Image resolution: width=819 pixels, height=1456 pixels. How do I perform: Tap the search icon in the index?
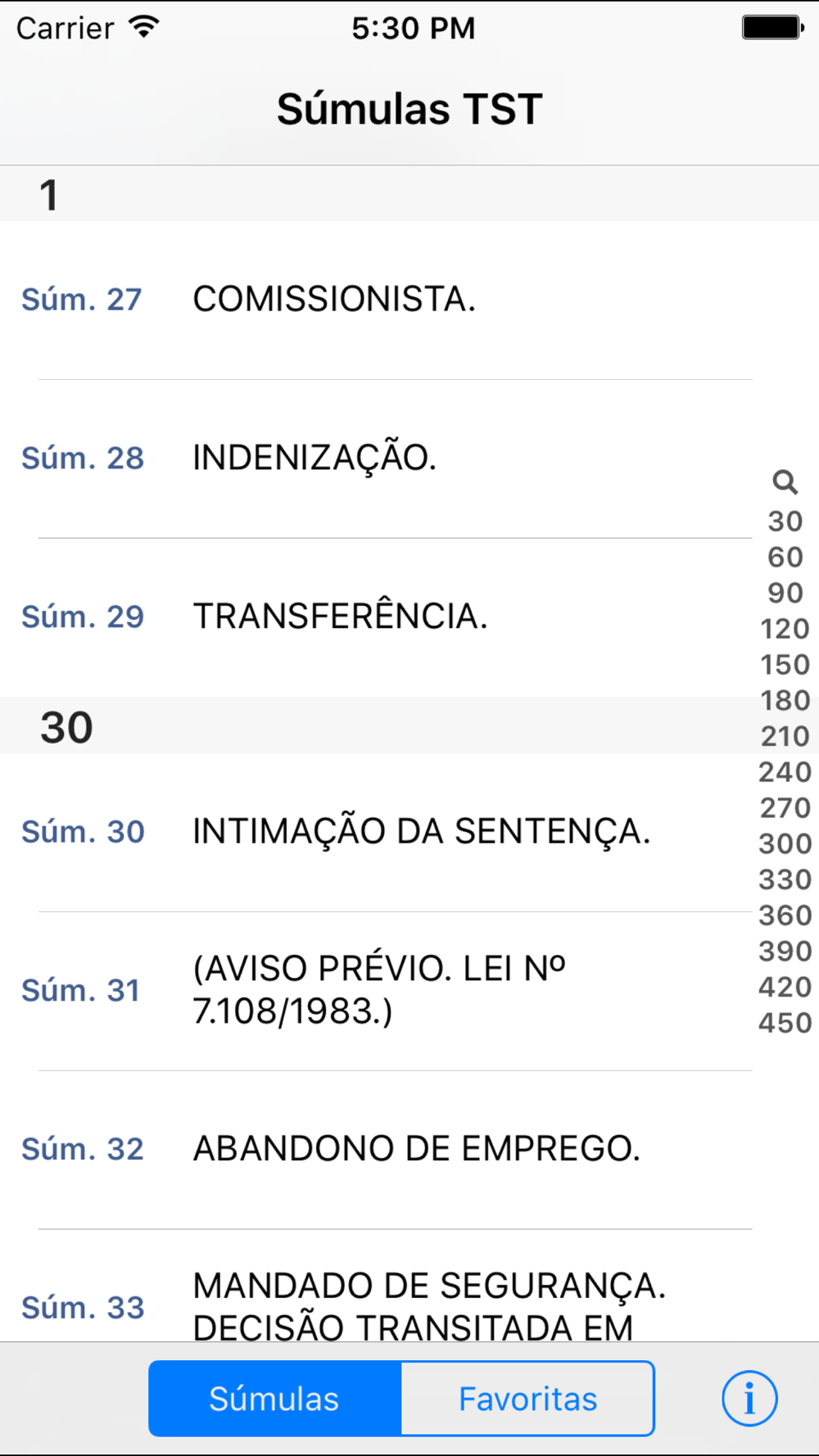(x=785, y=482)
